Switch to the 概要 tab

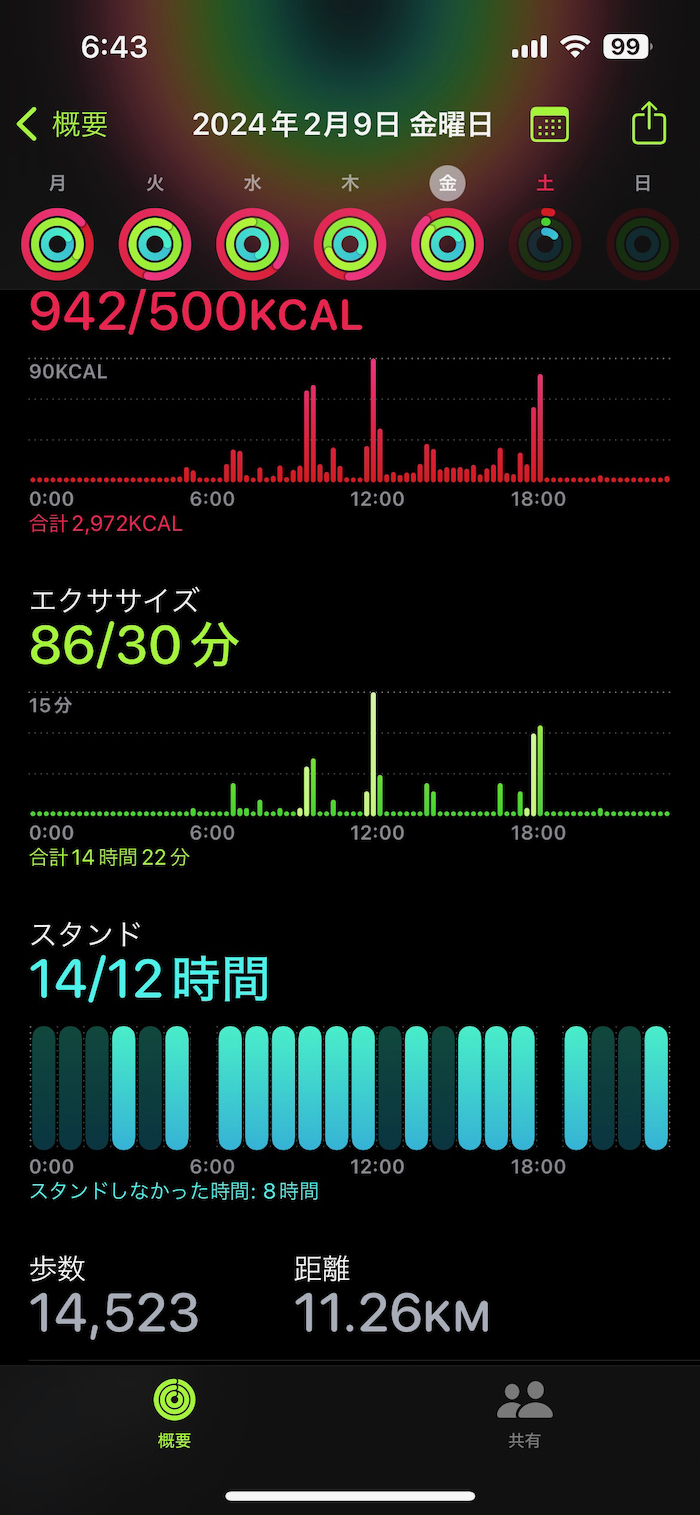(175, 1412)
